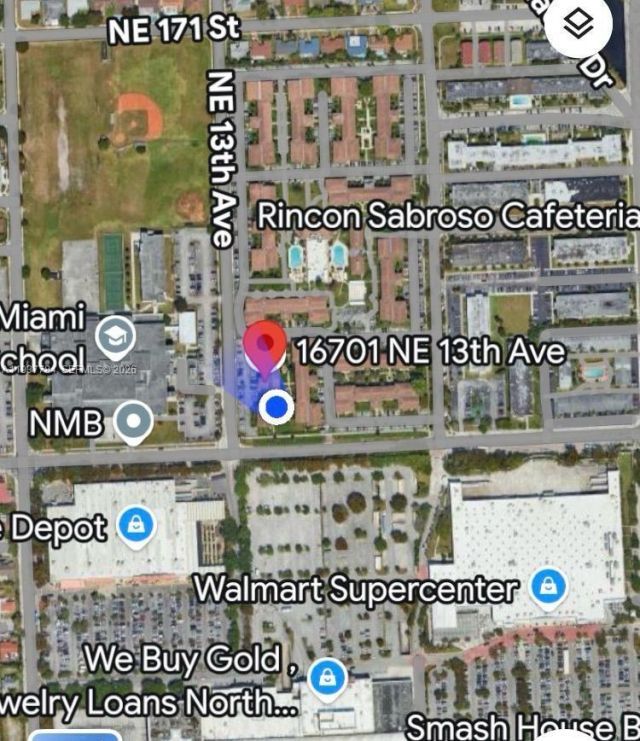640x741 pixels.
Task: Select the NMB place marker
Action: [133, 423]
